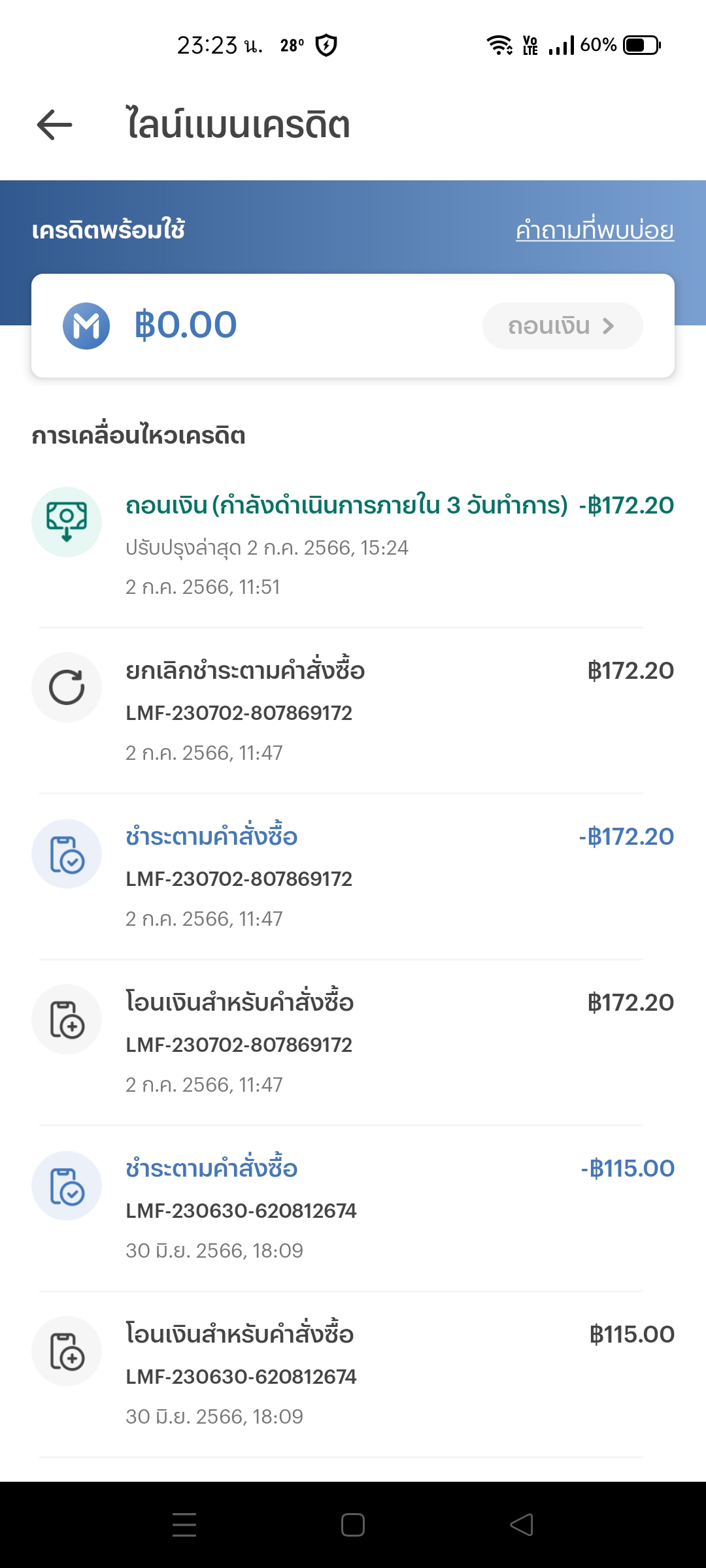
Task: Go back using the header arrow
Action: click(x=54, y=125)
